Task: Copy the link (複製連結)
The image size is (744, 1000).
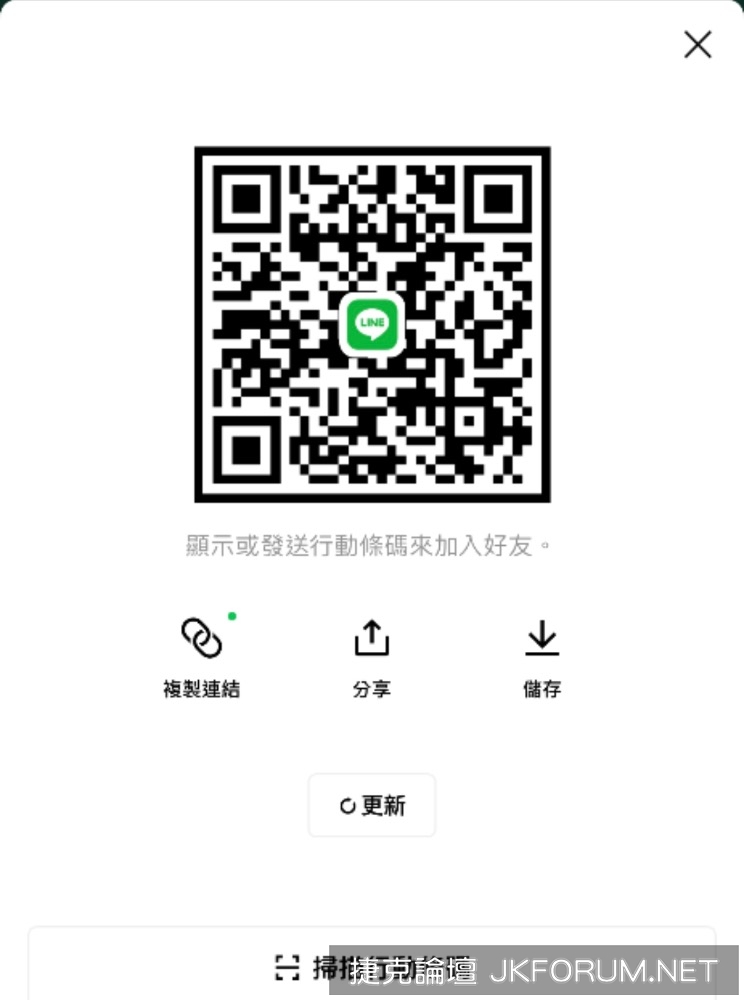Action: (x=201, y=655)
